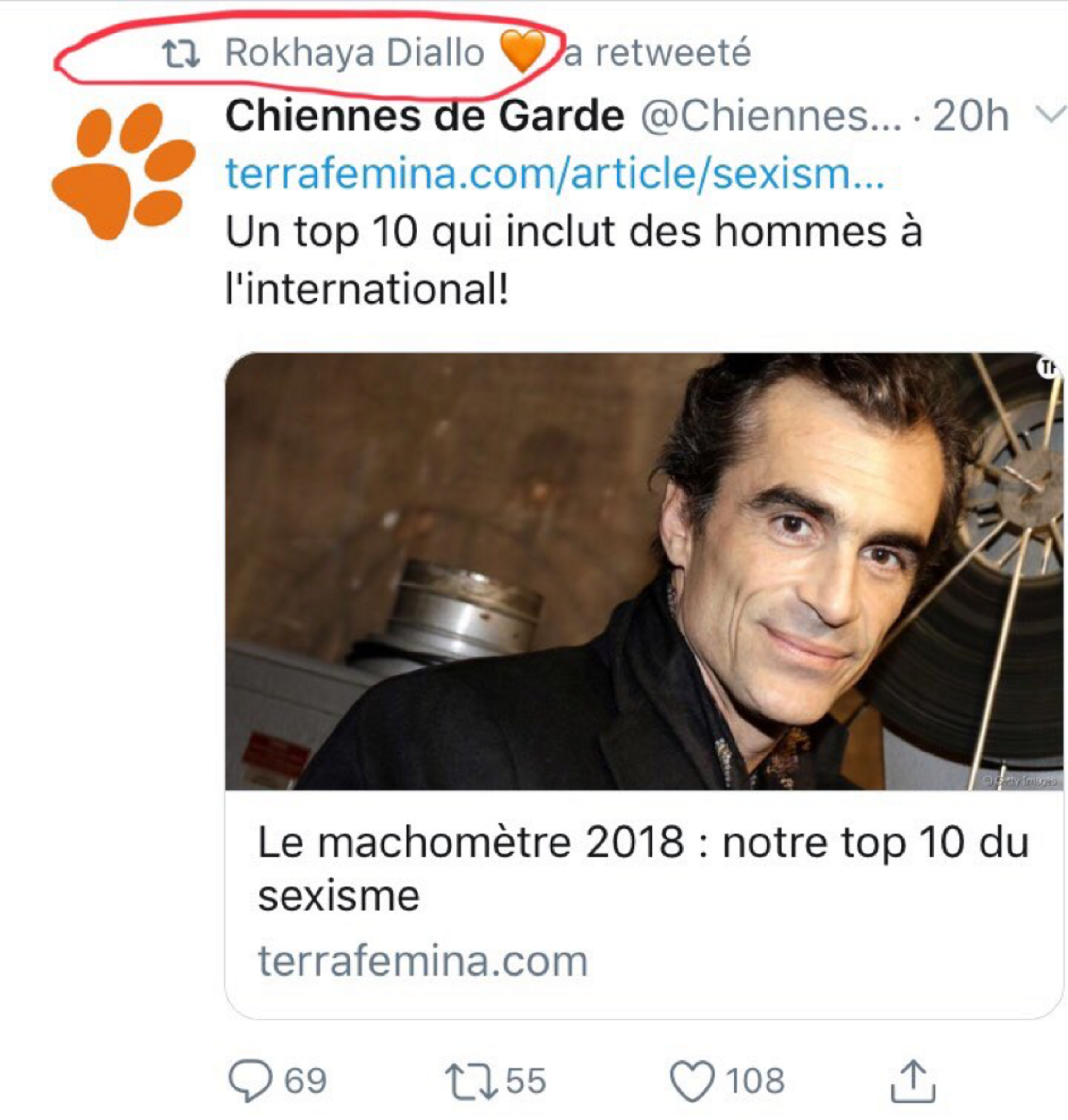
Task: Like the Chiennes de Garde tweet
Action: pyautogui.click(x=692, y=1080)
